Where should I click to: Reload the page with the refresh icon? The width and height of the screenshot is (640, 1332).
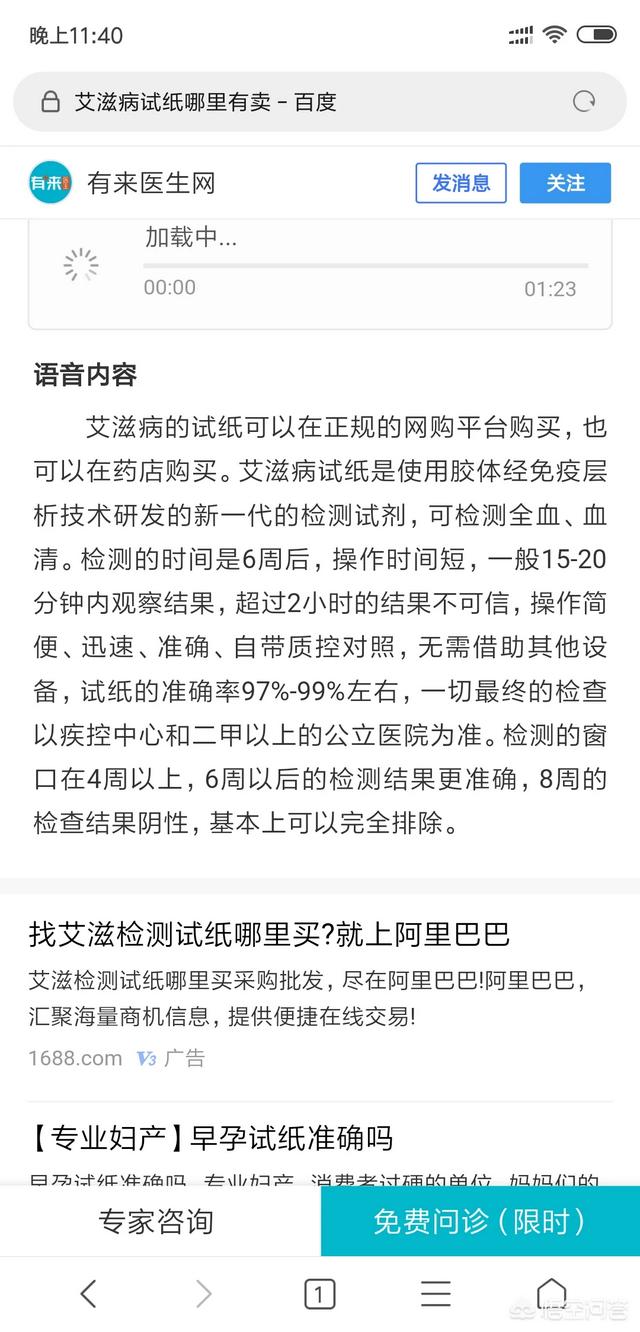pos(583,101)
